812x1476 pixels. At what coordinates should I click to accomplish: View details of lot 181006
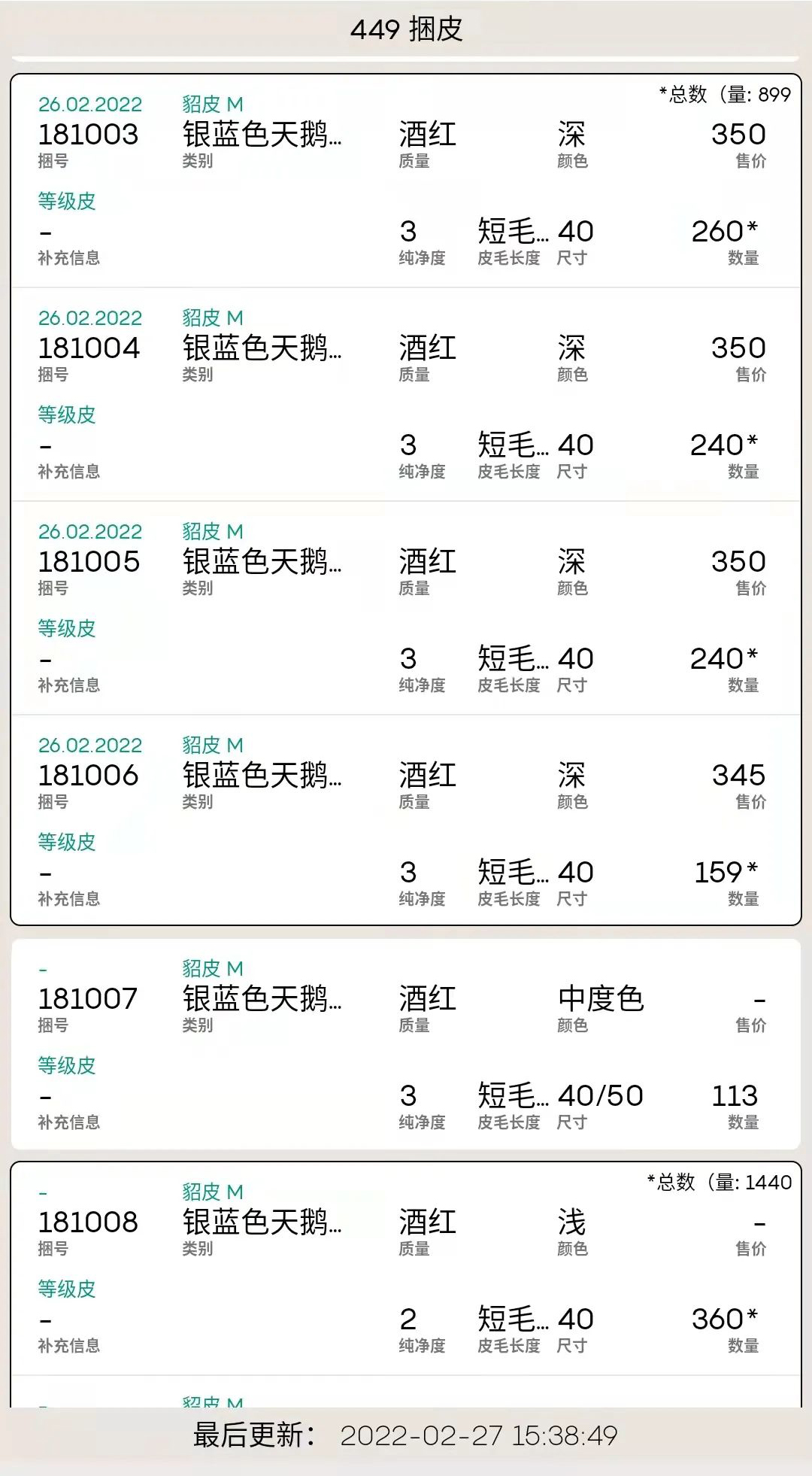(x=89, y=776)
